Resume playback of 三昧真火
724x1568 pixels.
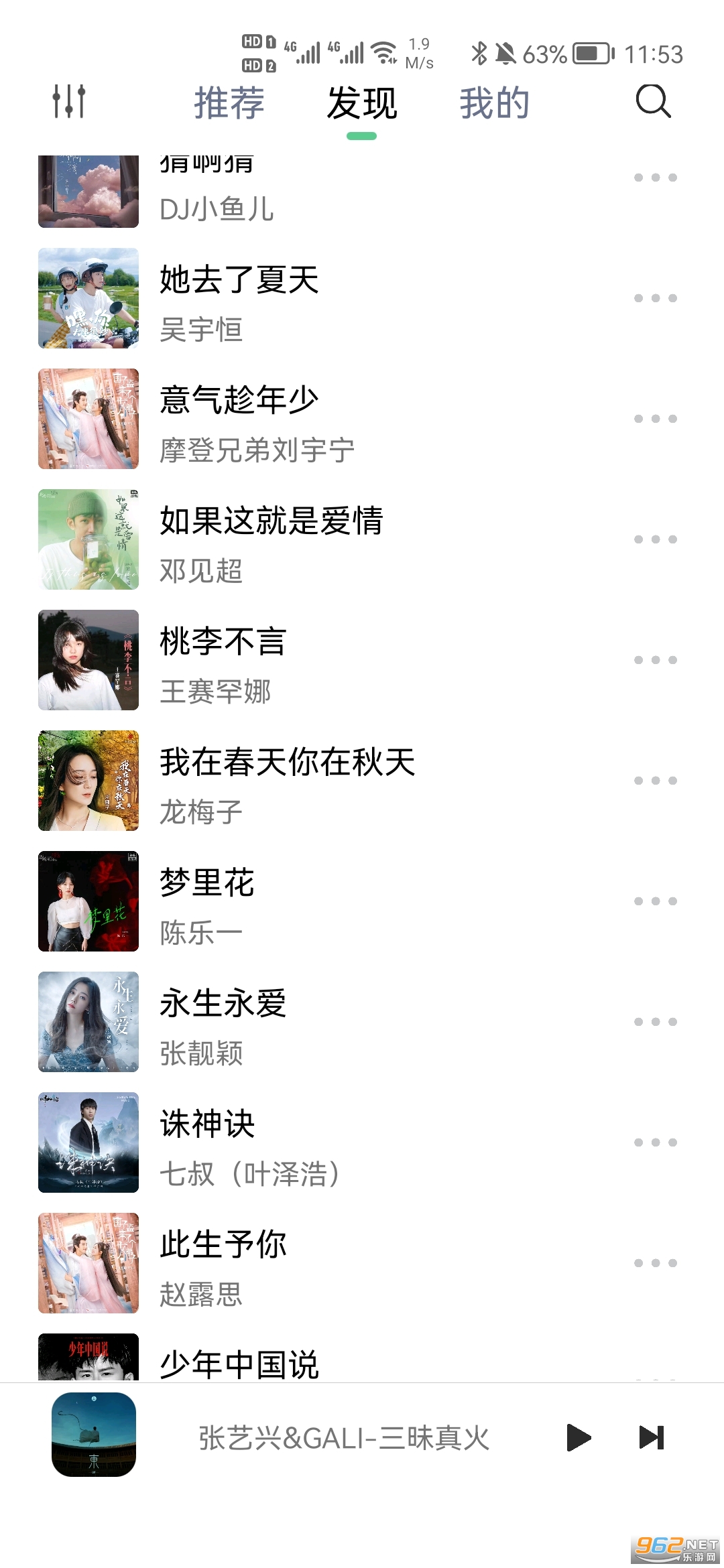pyautogui.click(x=578, y=1437)
